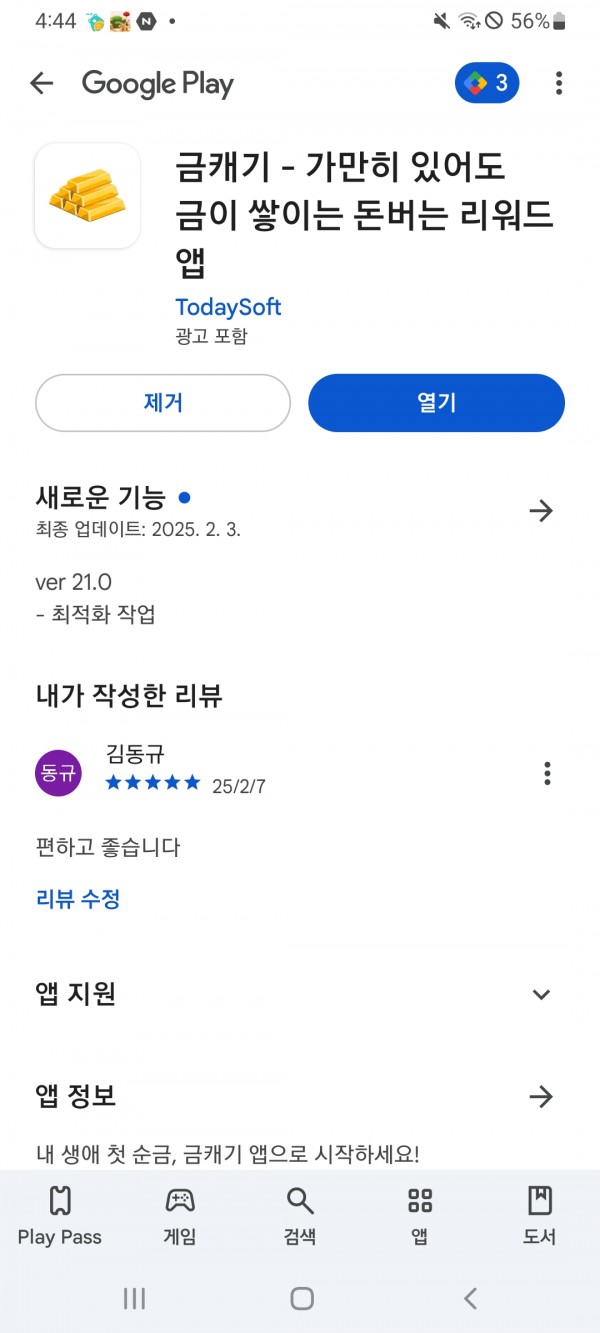Tap the system home button
Screen dimensions: 600x1333
click(301, 1298)
